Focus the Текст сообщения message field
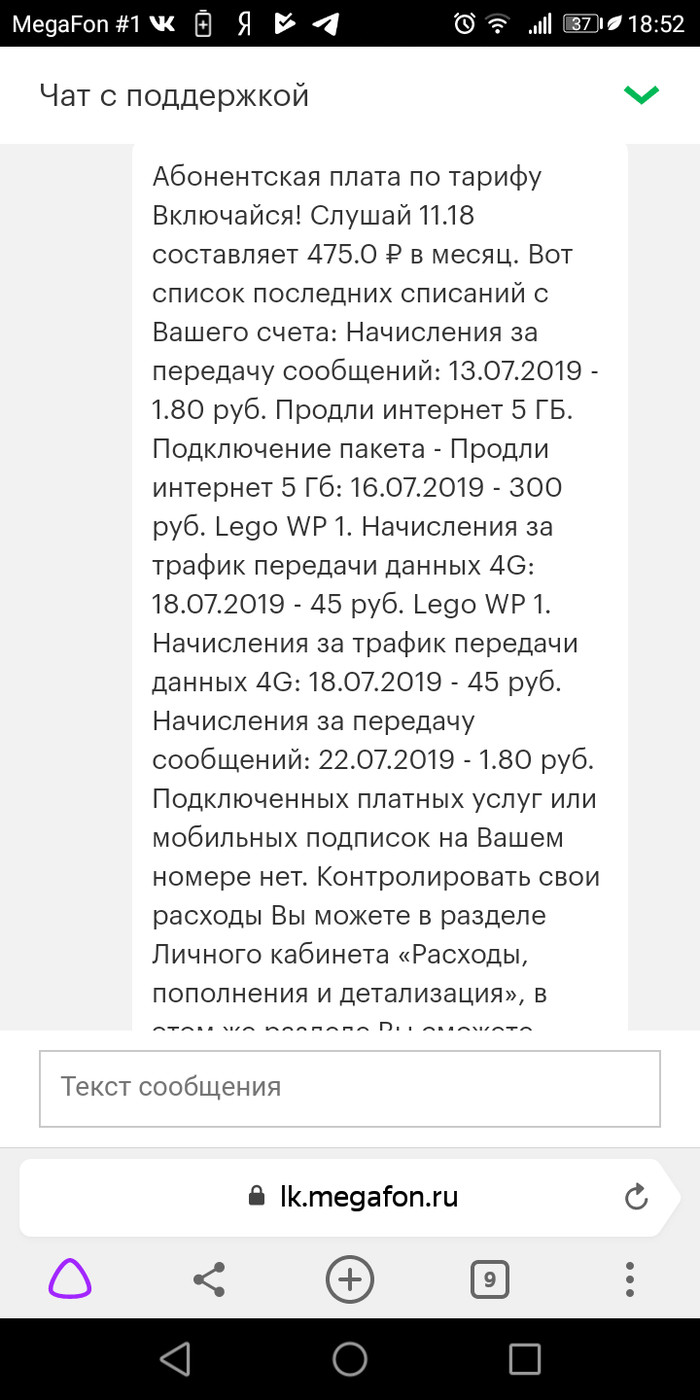This screenshot has height=1400, width=700. (x=349, y=1088)
